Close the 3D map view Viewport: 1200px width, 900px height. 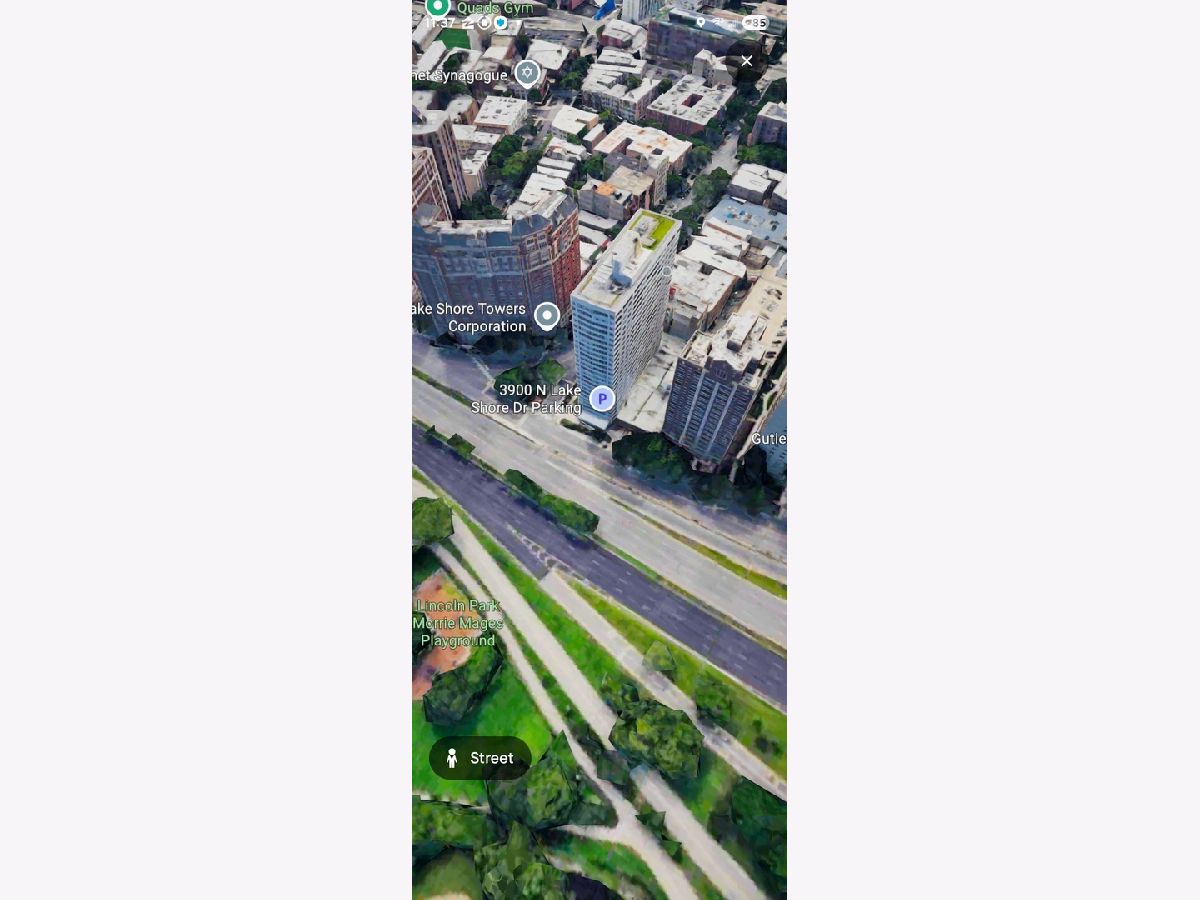coord(746,61)
